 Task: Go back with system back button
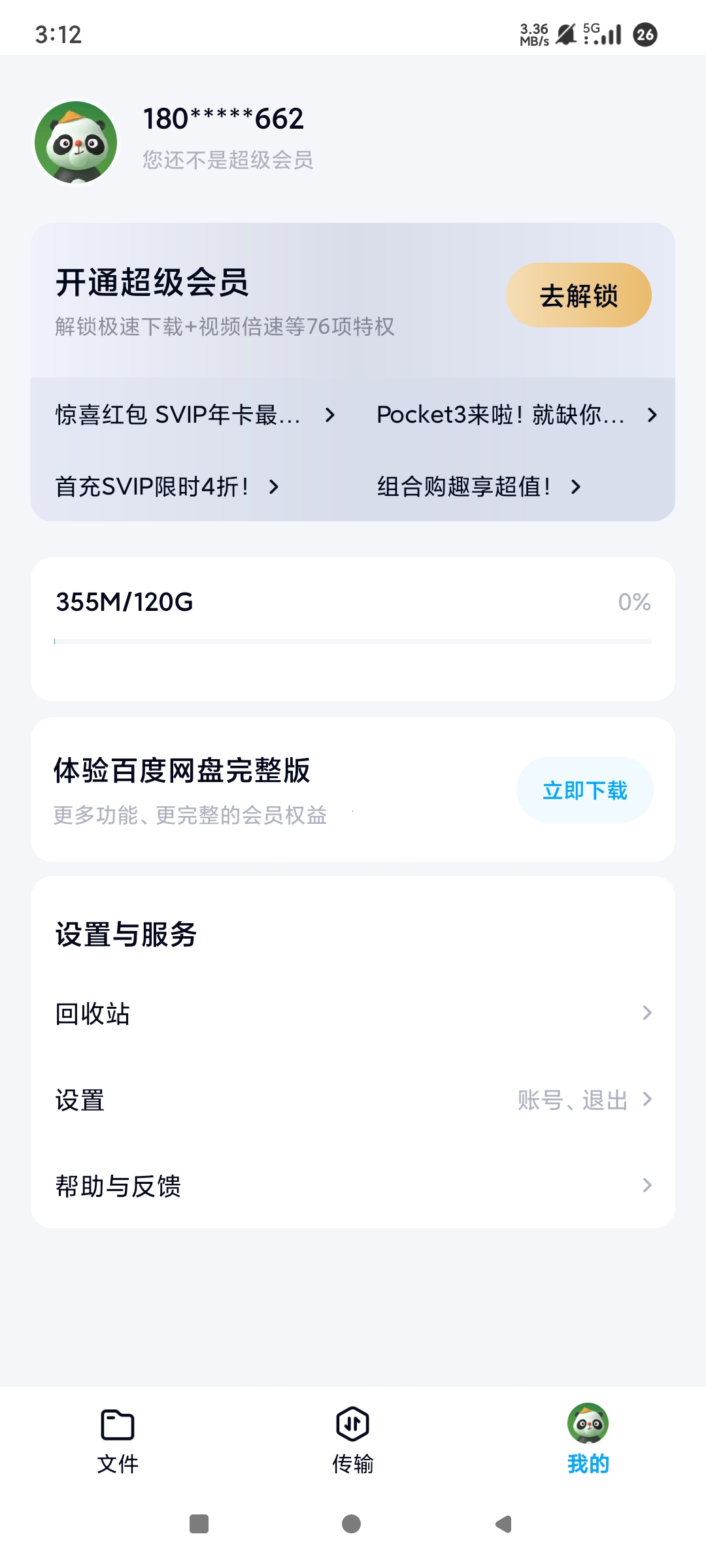[x=503, y=1524]
